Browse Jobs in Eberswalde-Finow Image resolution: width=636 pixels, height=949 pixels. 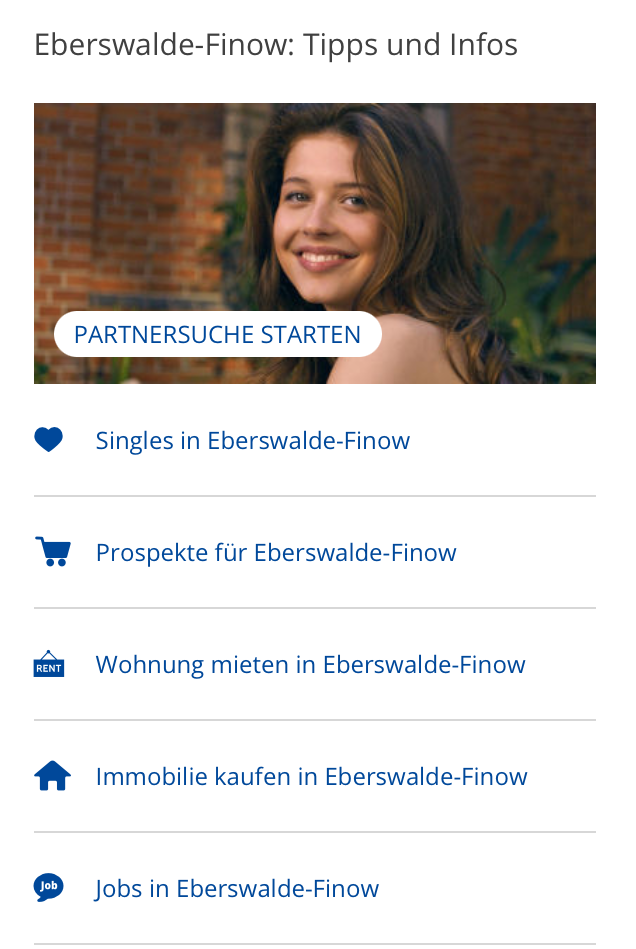click(x=237, y=889)
